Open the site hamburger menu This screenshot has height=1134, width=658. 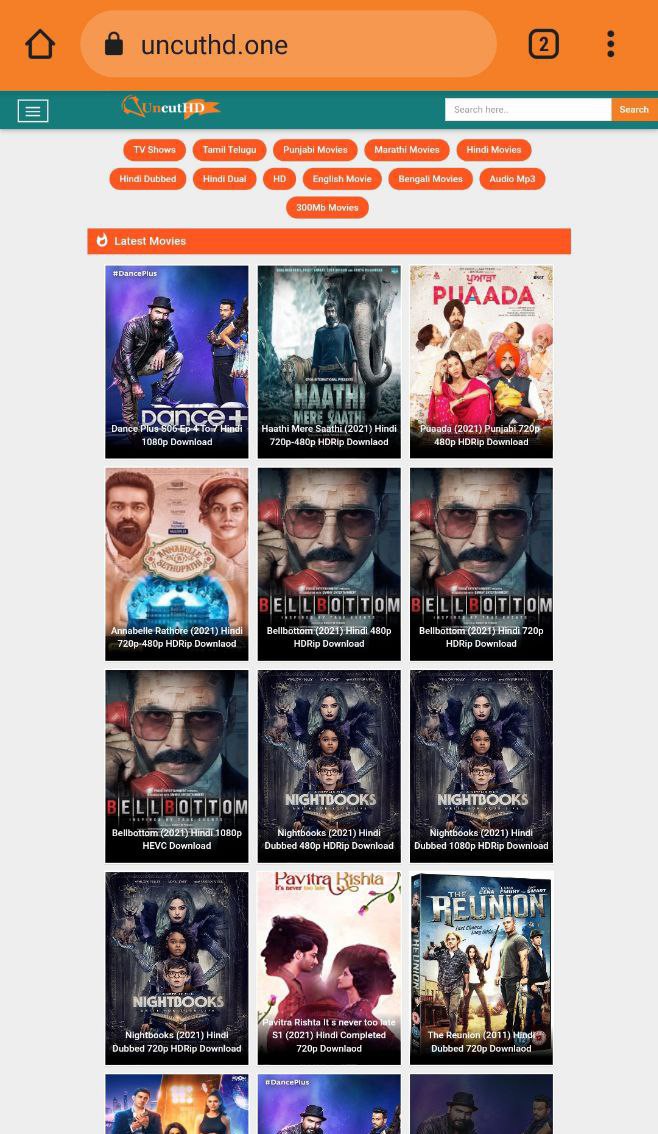tap(33, 111)
